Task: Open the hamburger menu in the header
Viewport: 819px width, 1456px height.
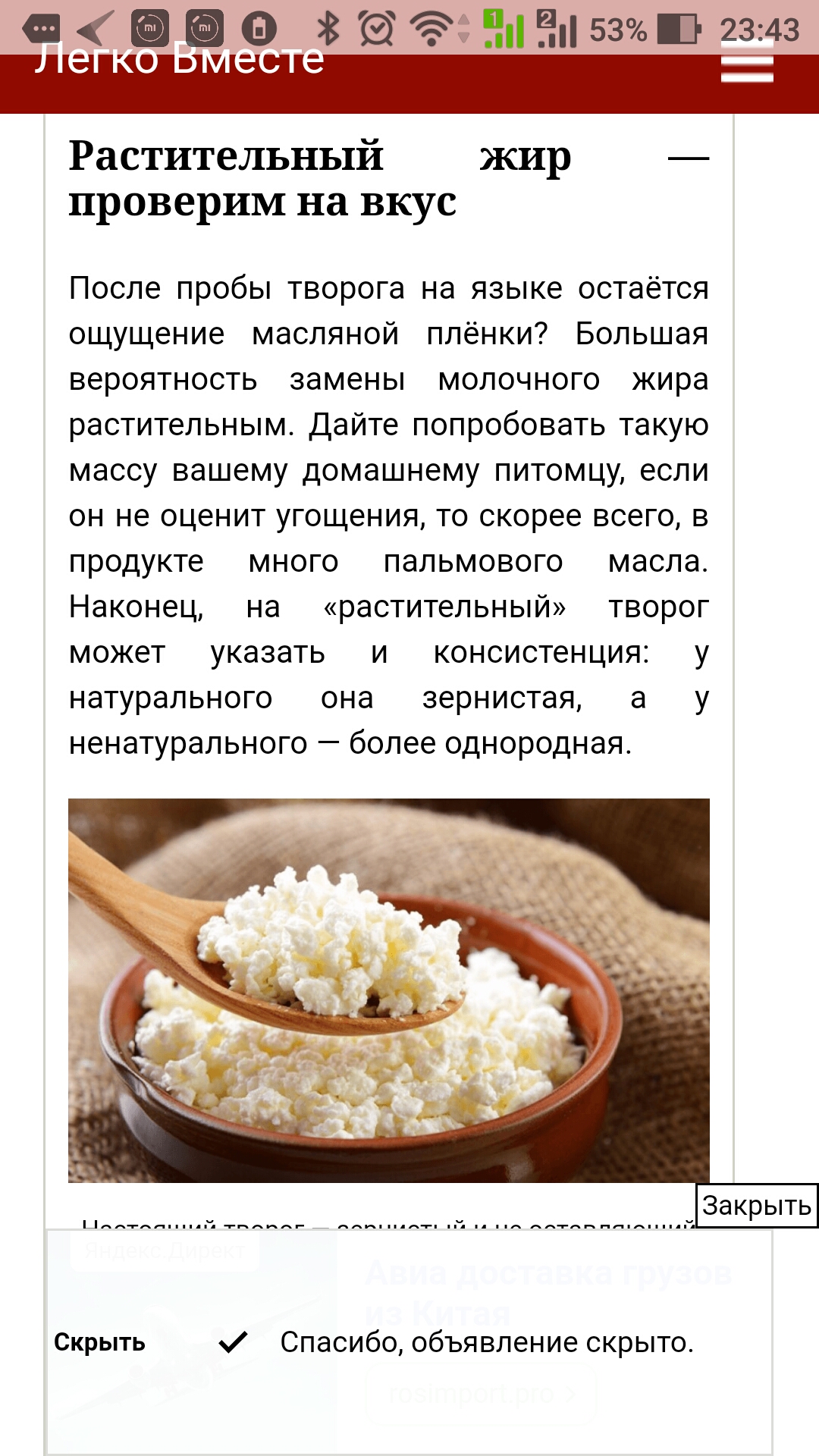Action: pyautogui.click(x=747, y=64)
